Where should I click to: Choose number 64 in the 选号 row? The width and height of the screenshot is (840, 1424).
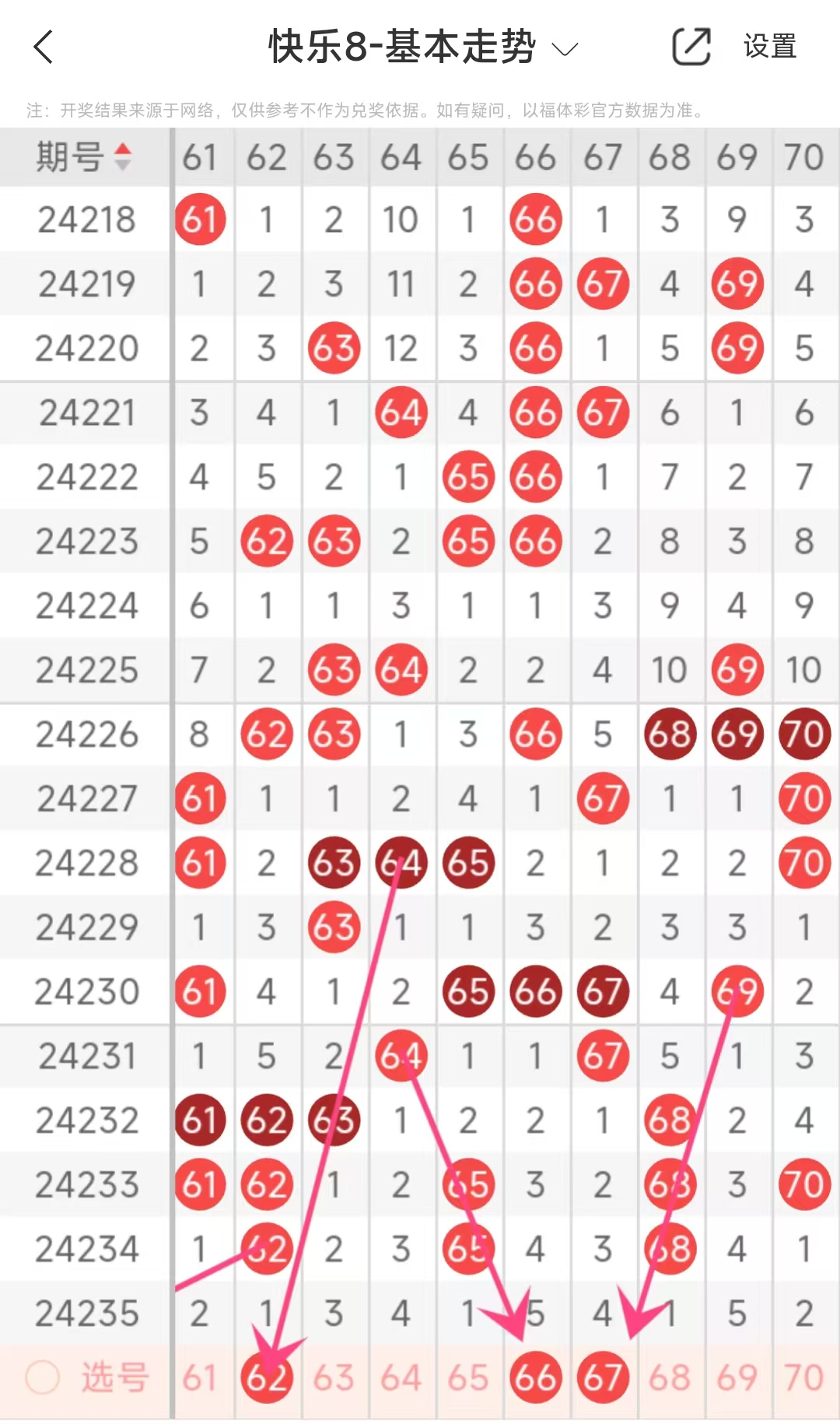click(401, 1378)
